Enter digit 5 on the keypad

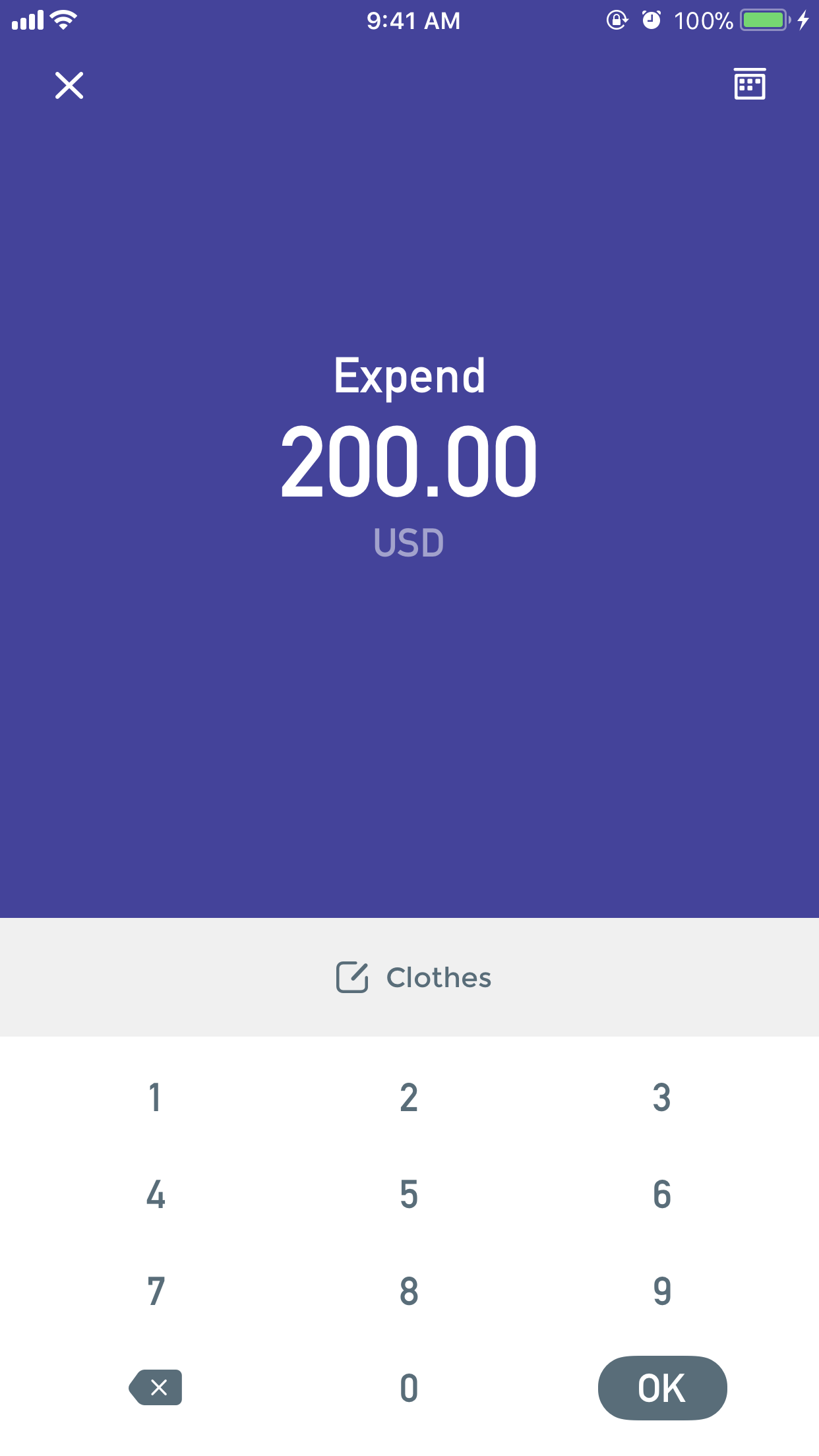click(x=409, y=1194)
